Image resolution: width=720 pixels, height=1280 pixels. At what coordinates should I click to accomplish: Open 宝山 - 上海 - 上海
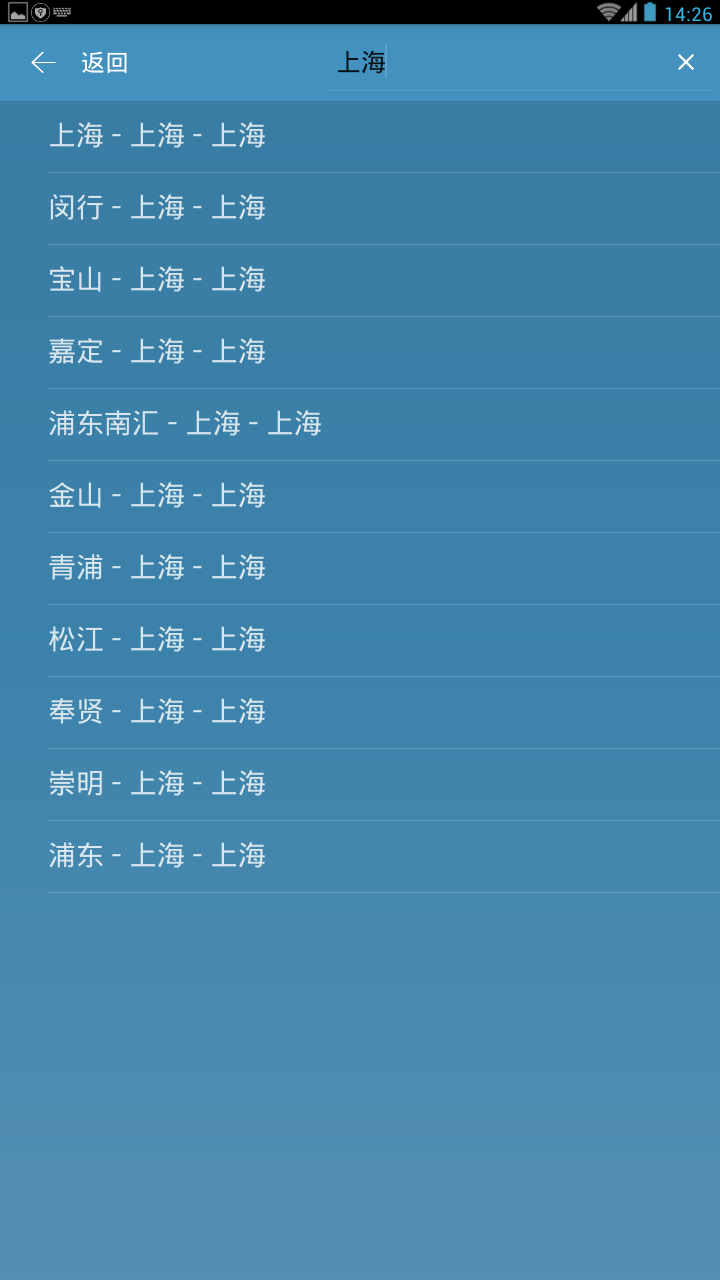click(158, 280)
